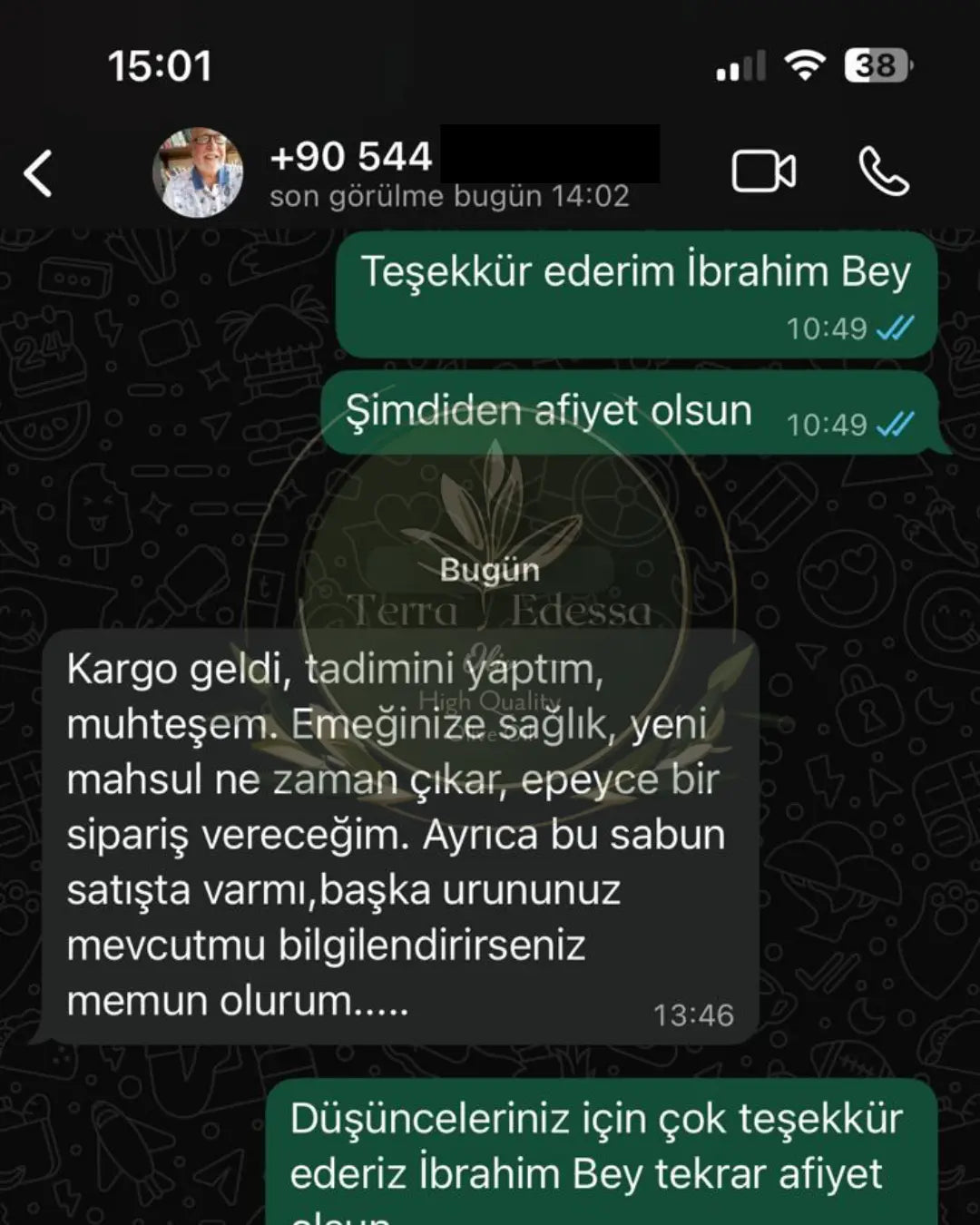Start a voice call with this contact
Screen dimensions: 980x1225
pos(883,171)
